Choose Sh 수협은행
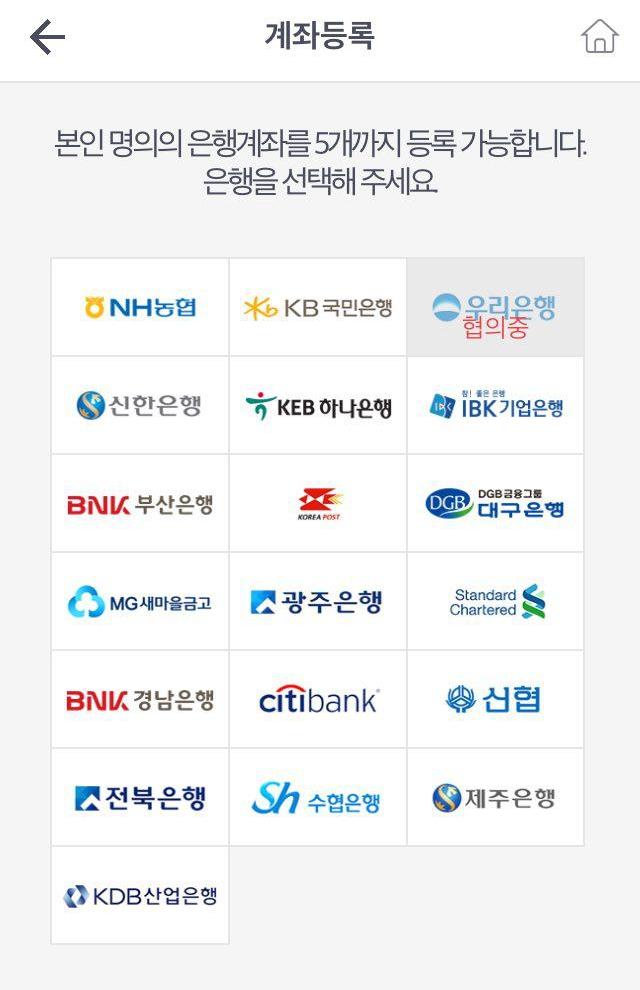Image resolution: width=640 pixels, height=990 pixels. click(x=318, y=797)
